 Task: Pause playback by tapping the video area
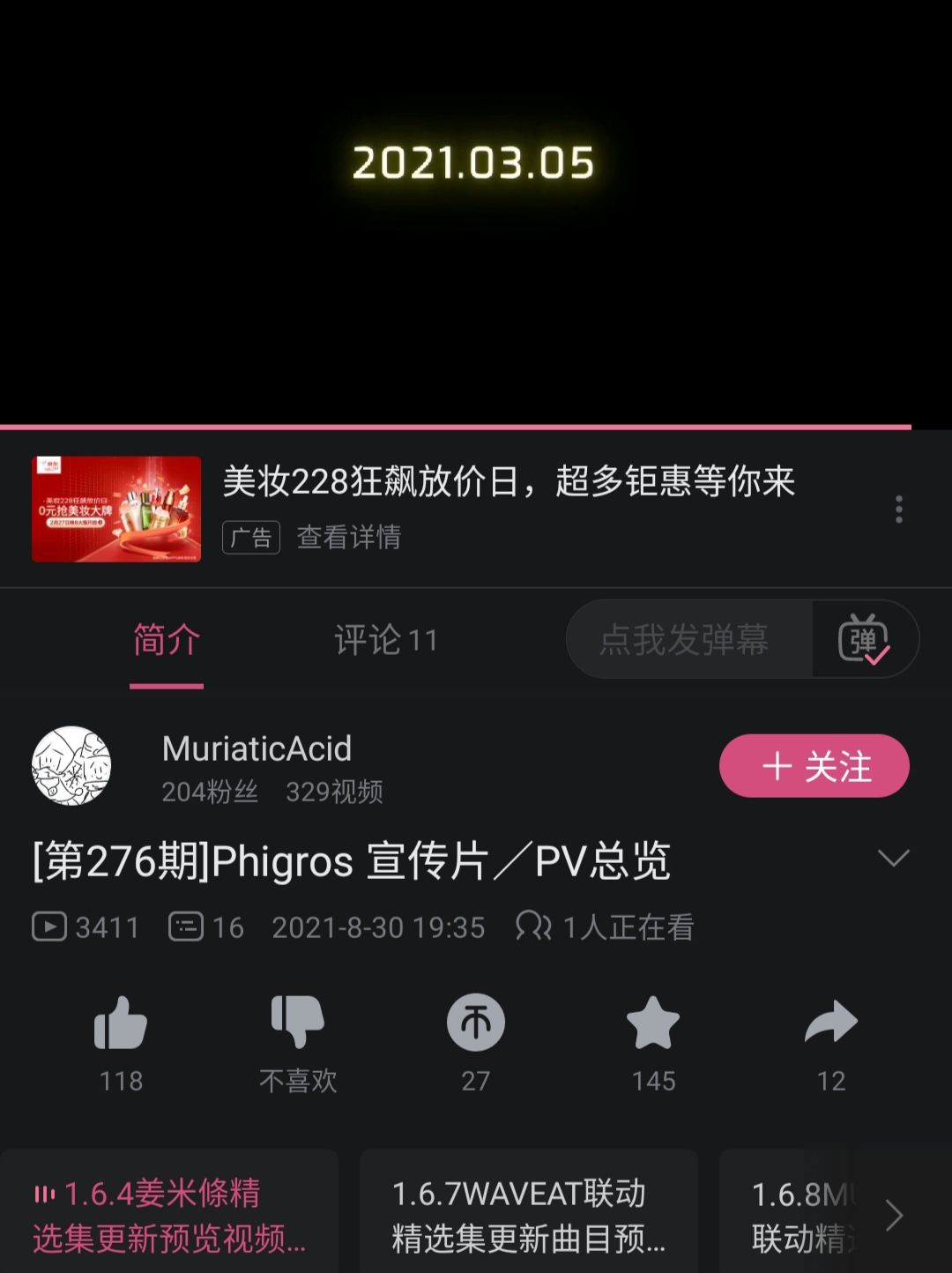[476, 212]
